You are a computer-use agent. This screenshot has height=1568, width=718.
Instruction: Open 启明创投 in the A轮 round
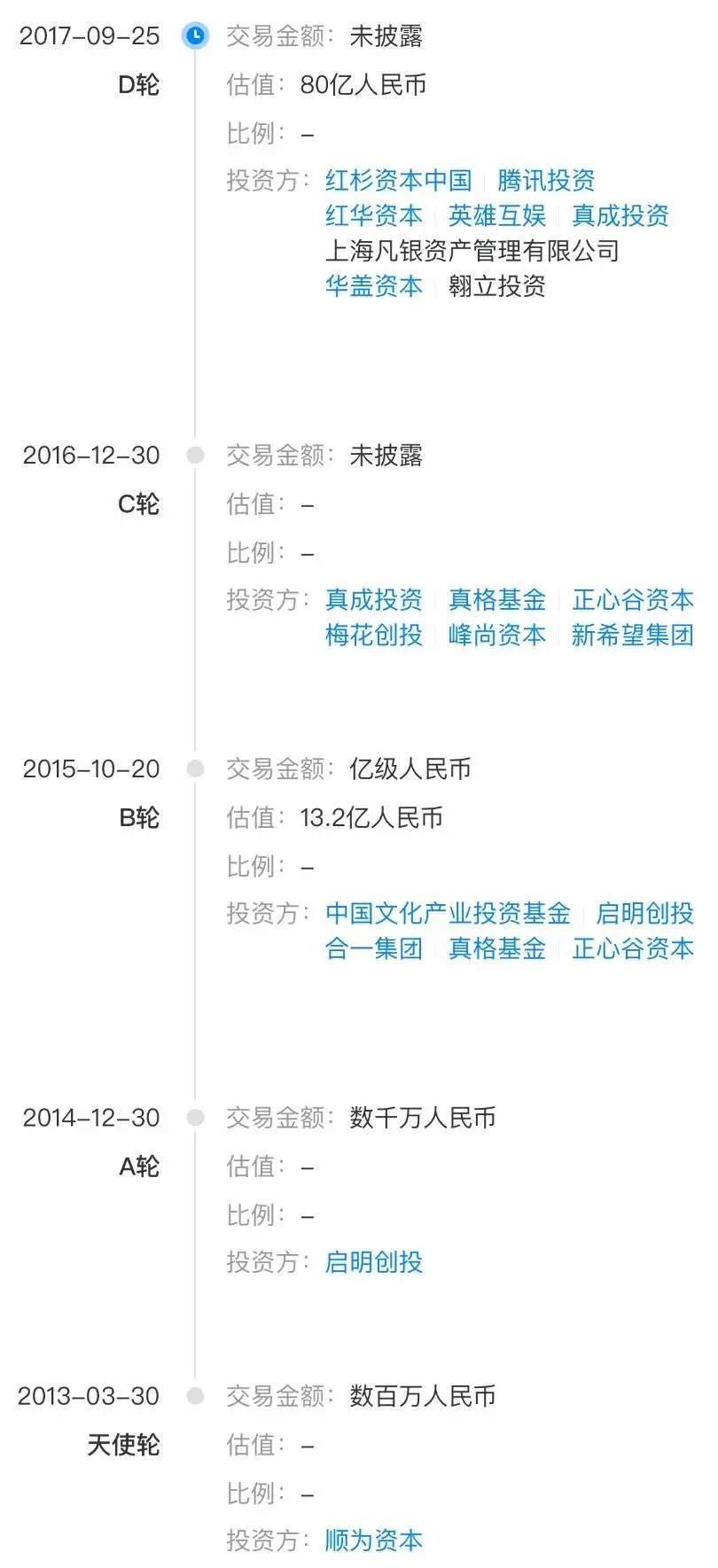374,1262
